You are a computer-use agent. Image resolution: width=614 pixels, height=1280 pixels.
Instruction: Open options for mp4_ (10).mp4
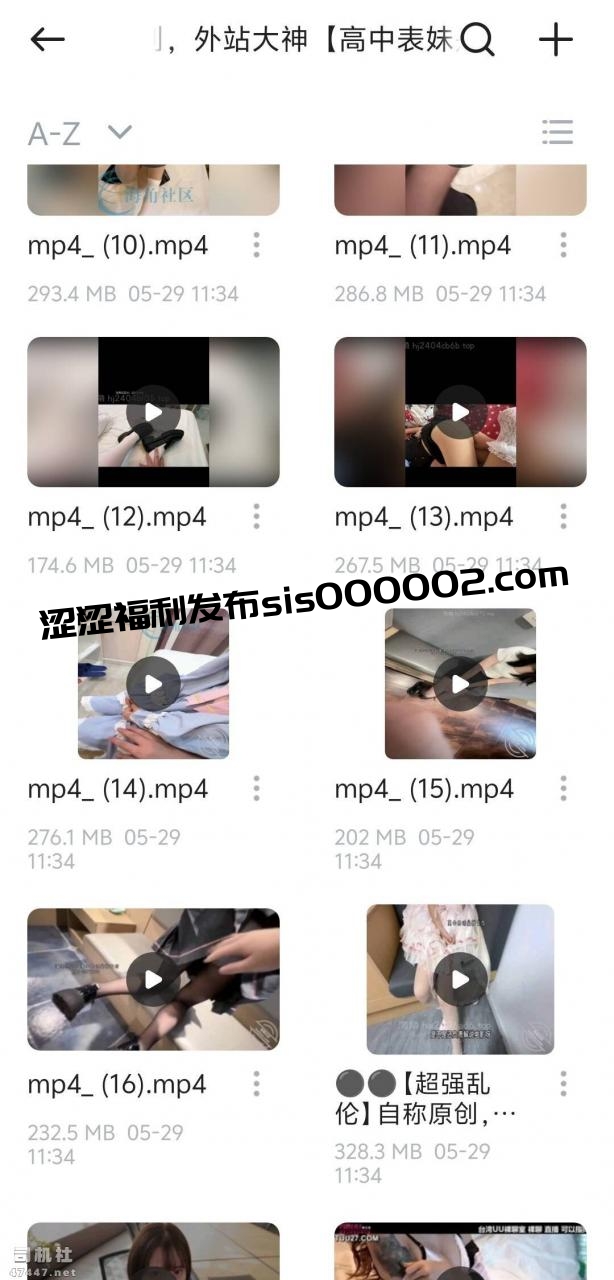click(x=257, y=245)
